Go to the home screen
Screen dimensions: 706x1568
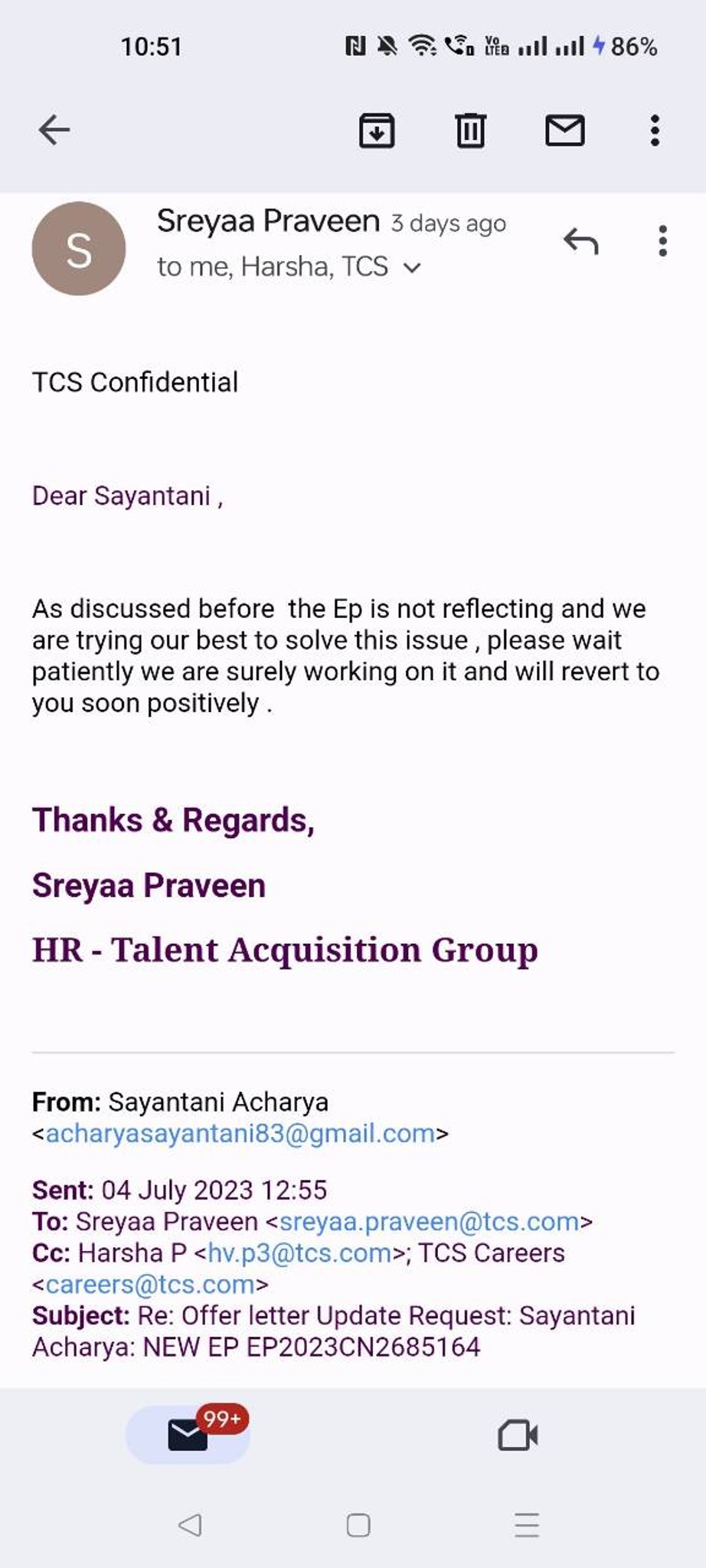point(358,1525)
